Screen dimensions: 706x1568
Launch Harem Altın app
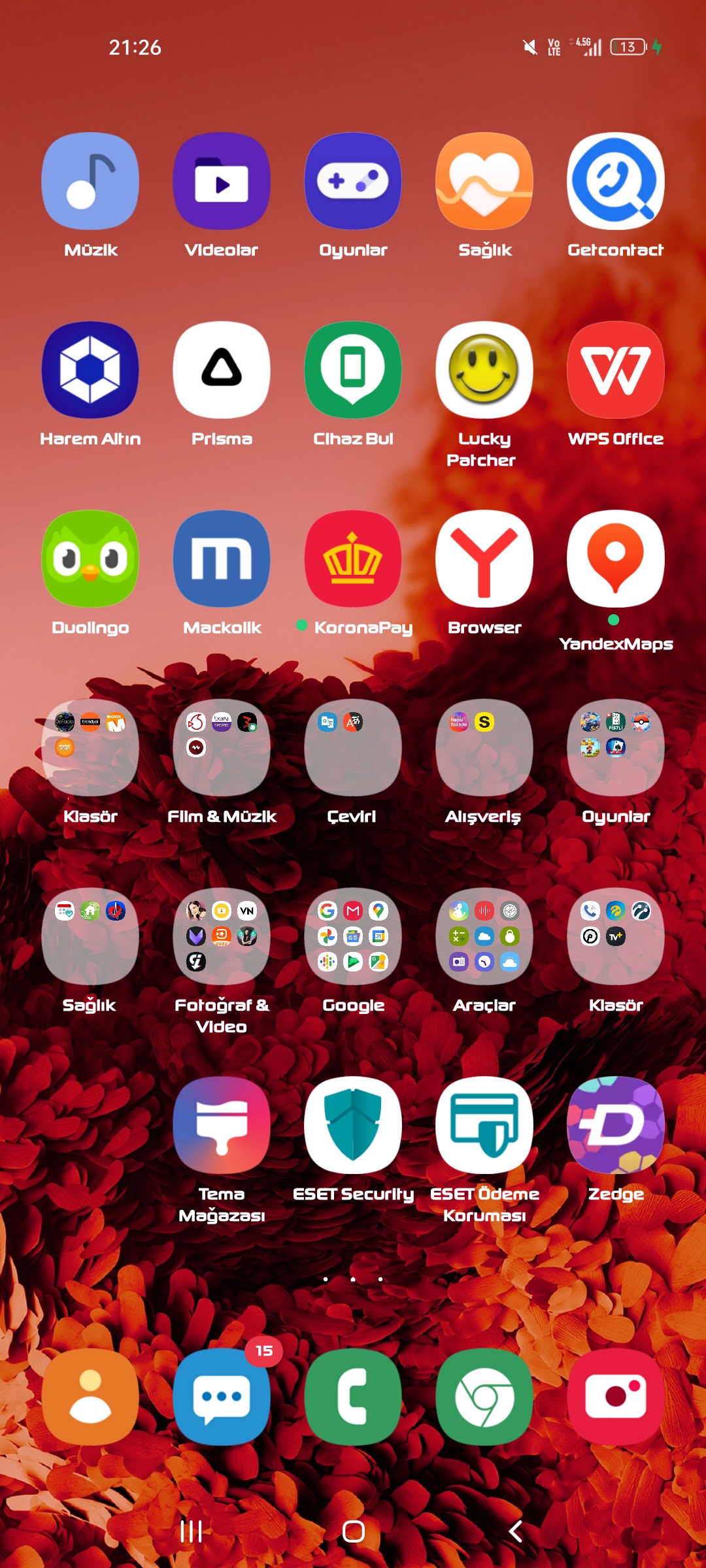[x=90, y=370]
